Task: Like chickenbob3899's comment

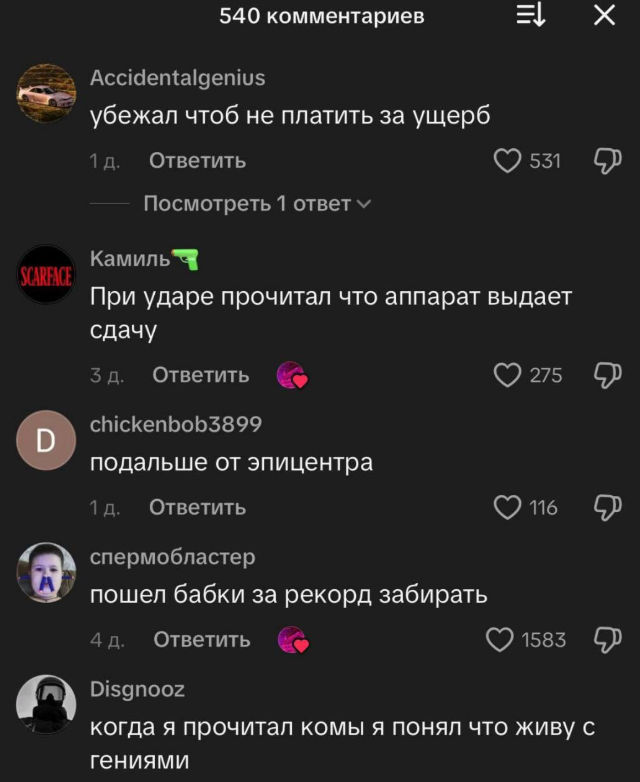Action: coord(509,508)
